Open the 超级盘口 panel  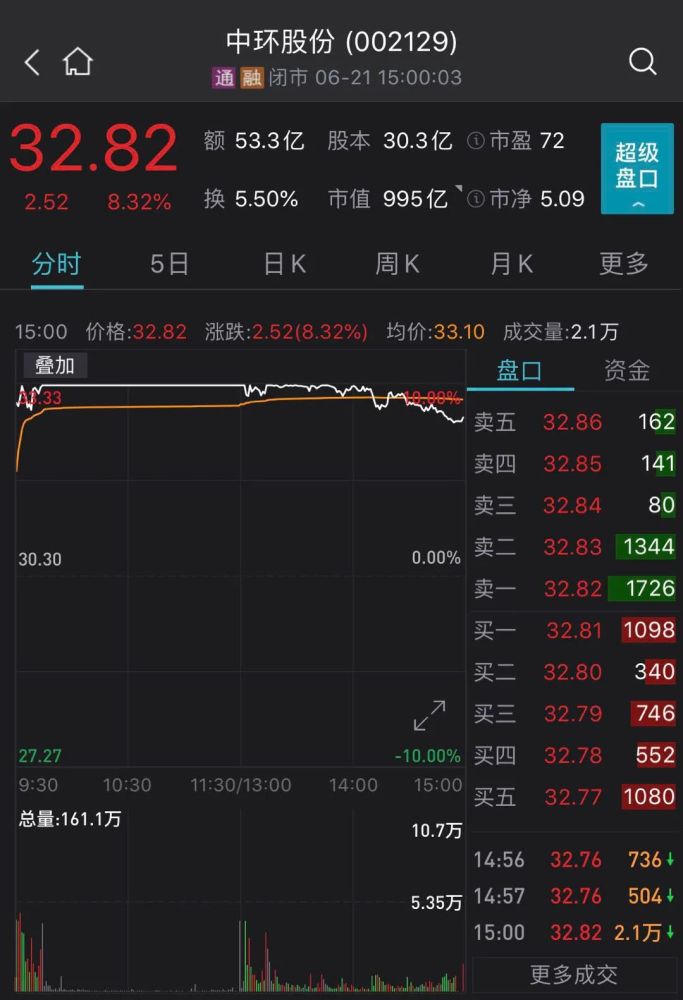(637, 168)
